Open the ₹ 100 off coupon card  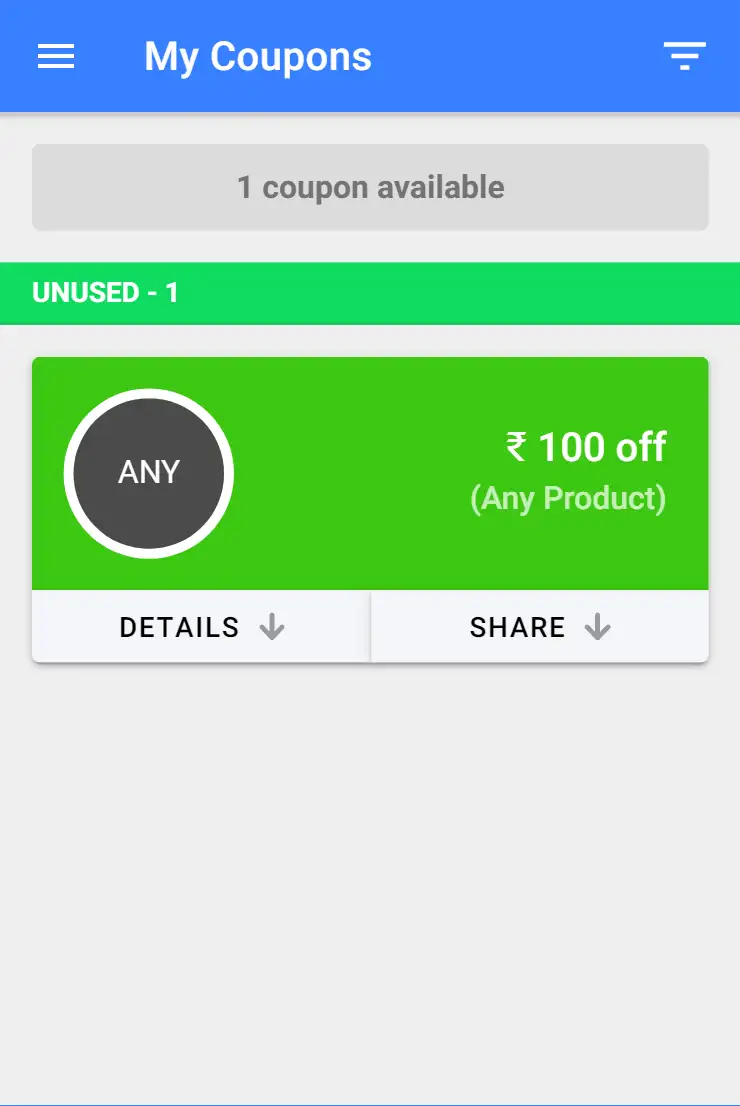pos(370,473)
